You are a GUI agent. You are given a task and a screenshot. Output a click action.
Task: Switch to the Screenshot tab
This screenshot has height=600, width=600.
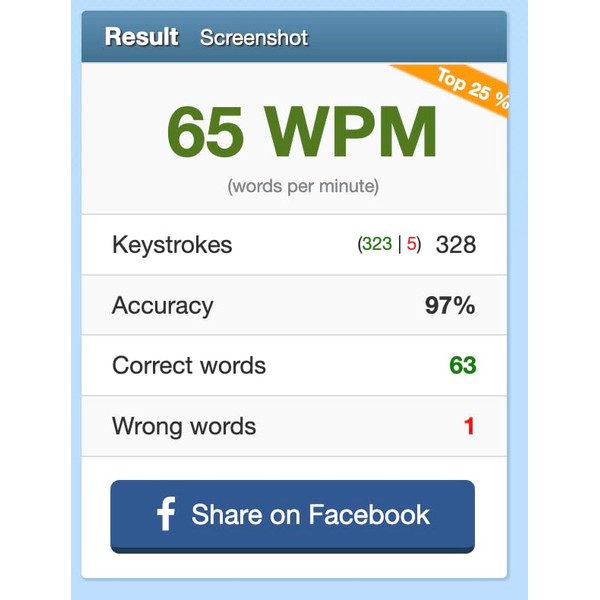pos(254,38)
